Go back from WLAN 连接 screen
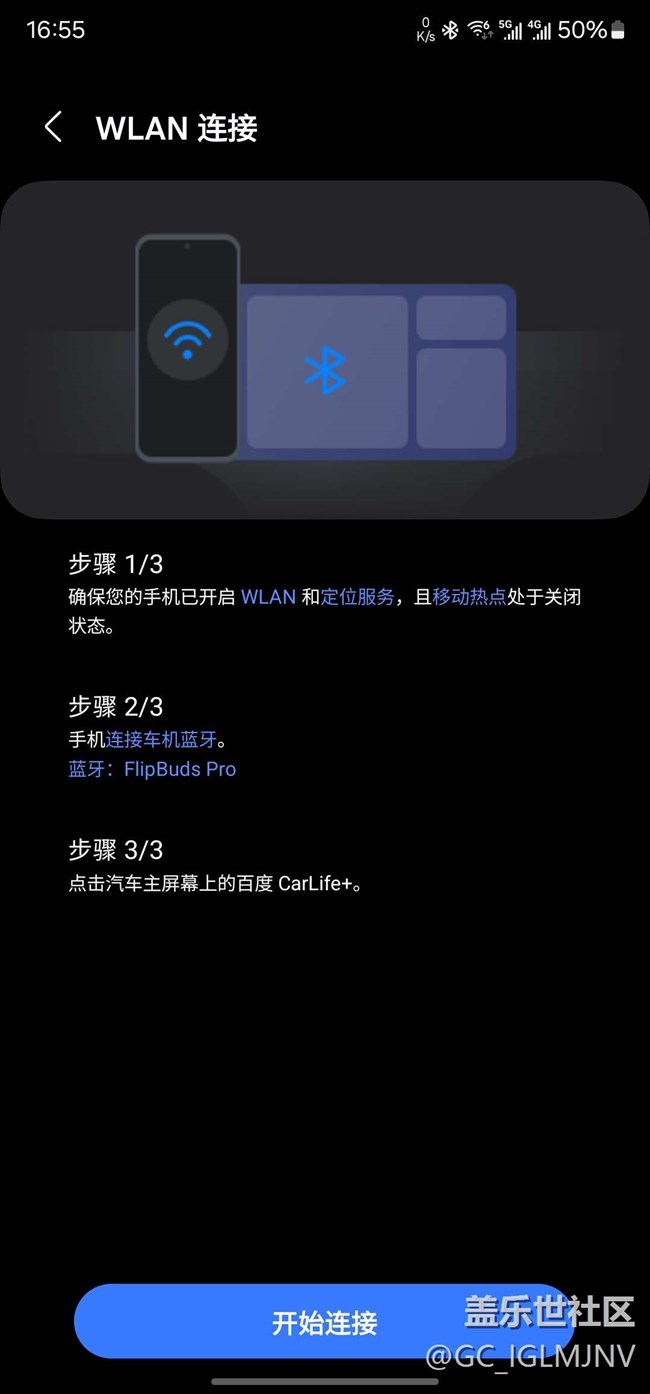The image size is (650, 1394). pos(53,128)
